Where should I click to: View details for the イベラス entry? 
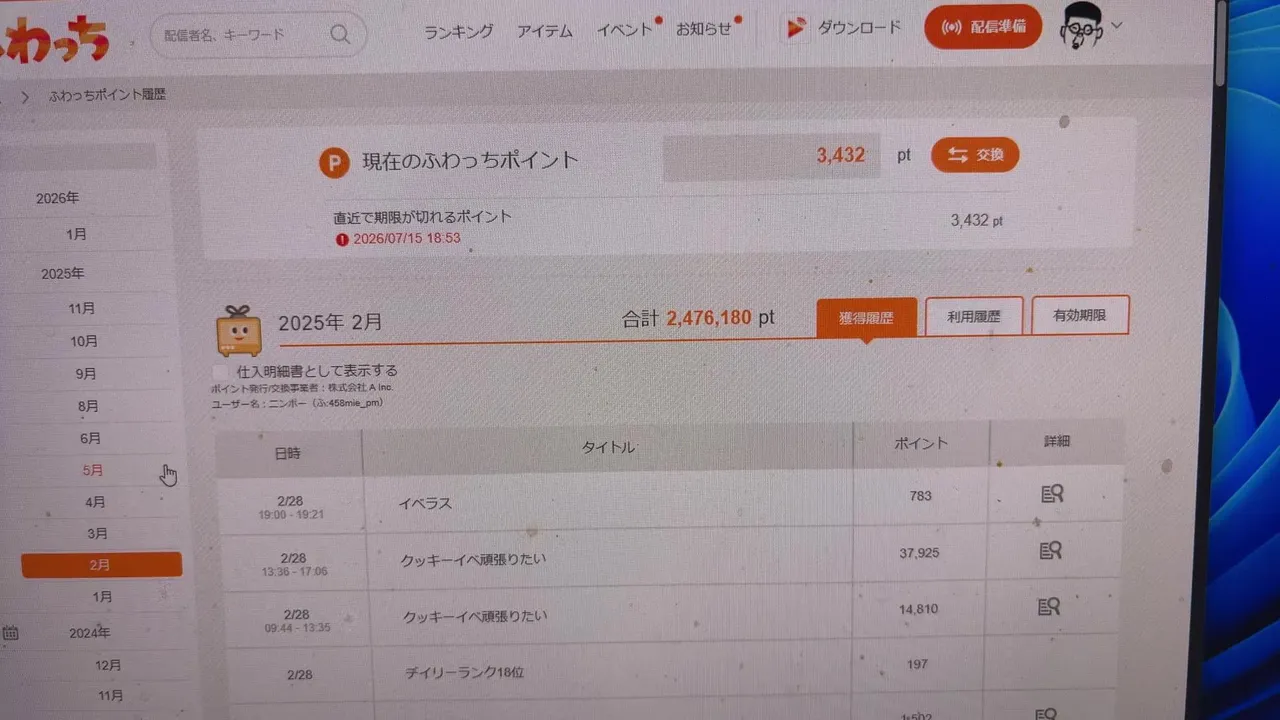coord(1050,494)
